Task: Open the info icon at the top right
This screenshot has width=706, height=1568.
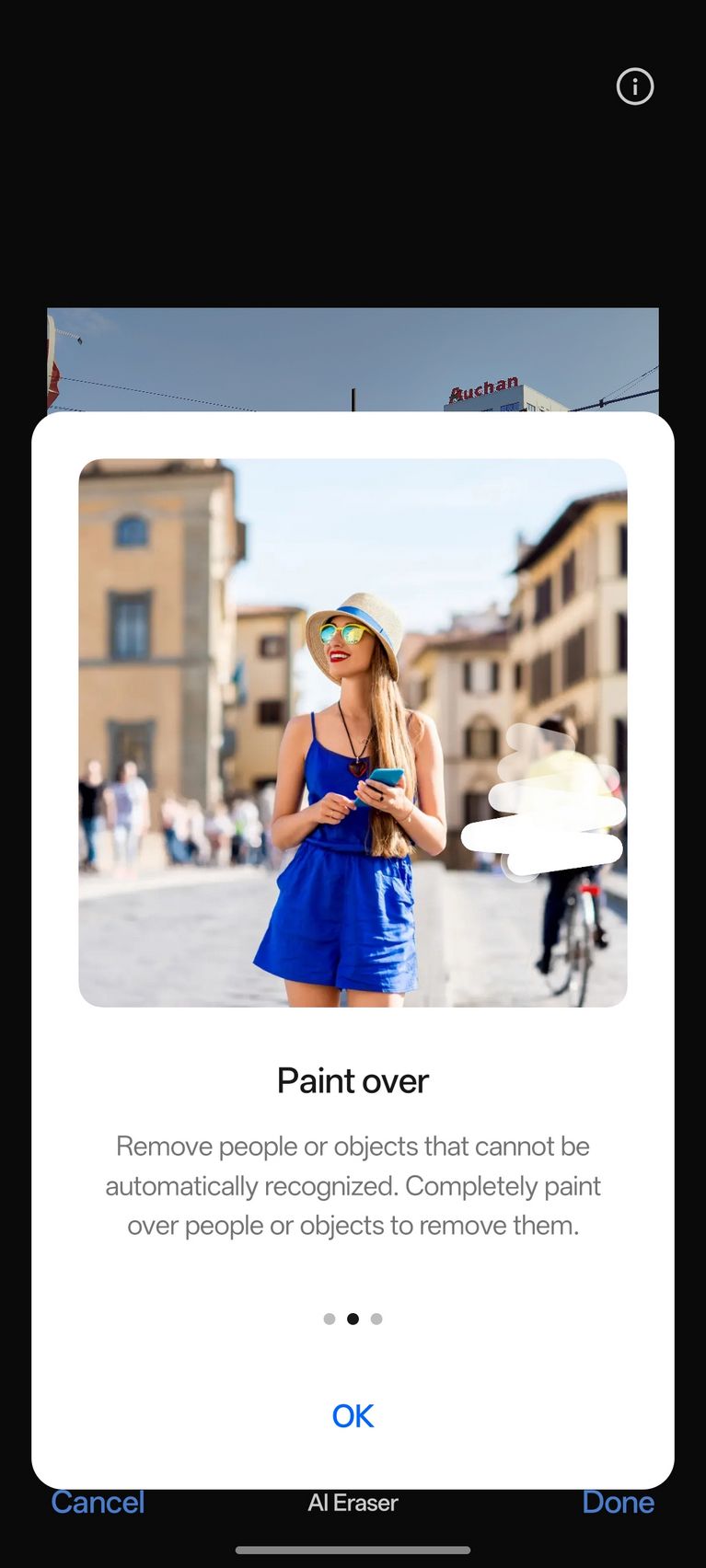Action: [x=635, y=86]
